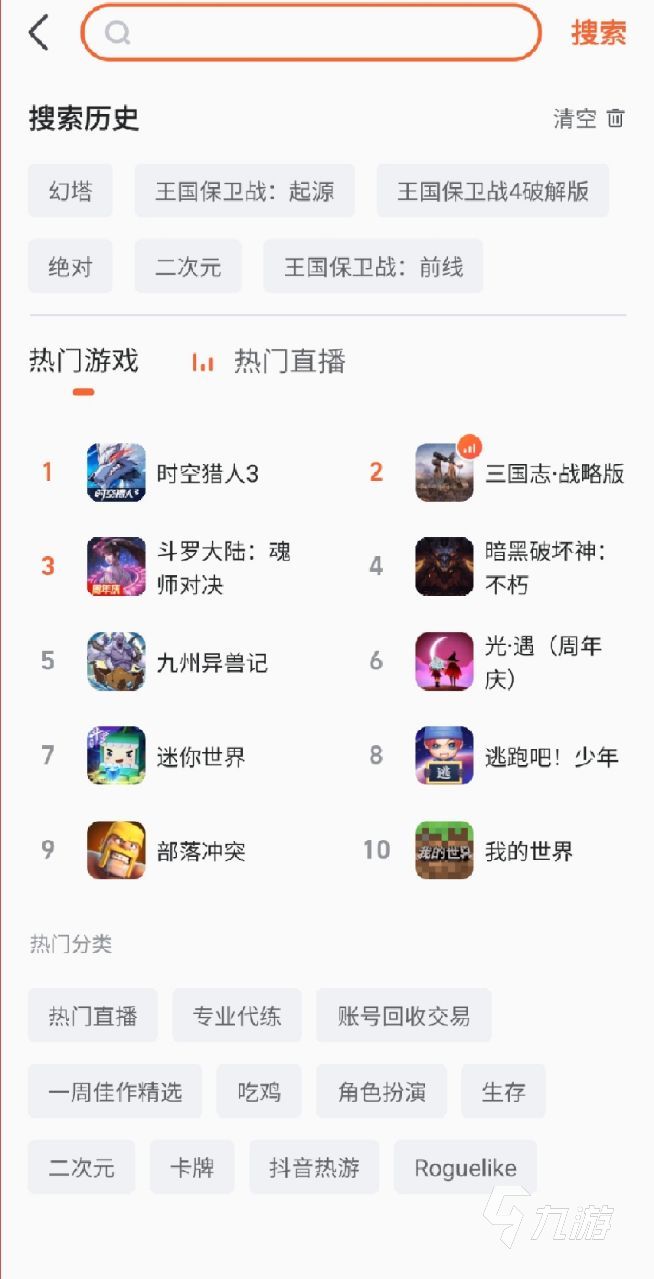Screen dimensions: 654x1279
Task: Tap 我的世界 ranked tenth
Action: (528, 851)
